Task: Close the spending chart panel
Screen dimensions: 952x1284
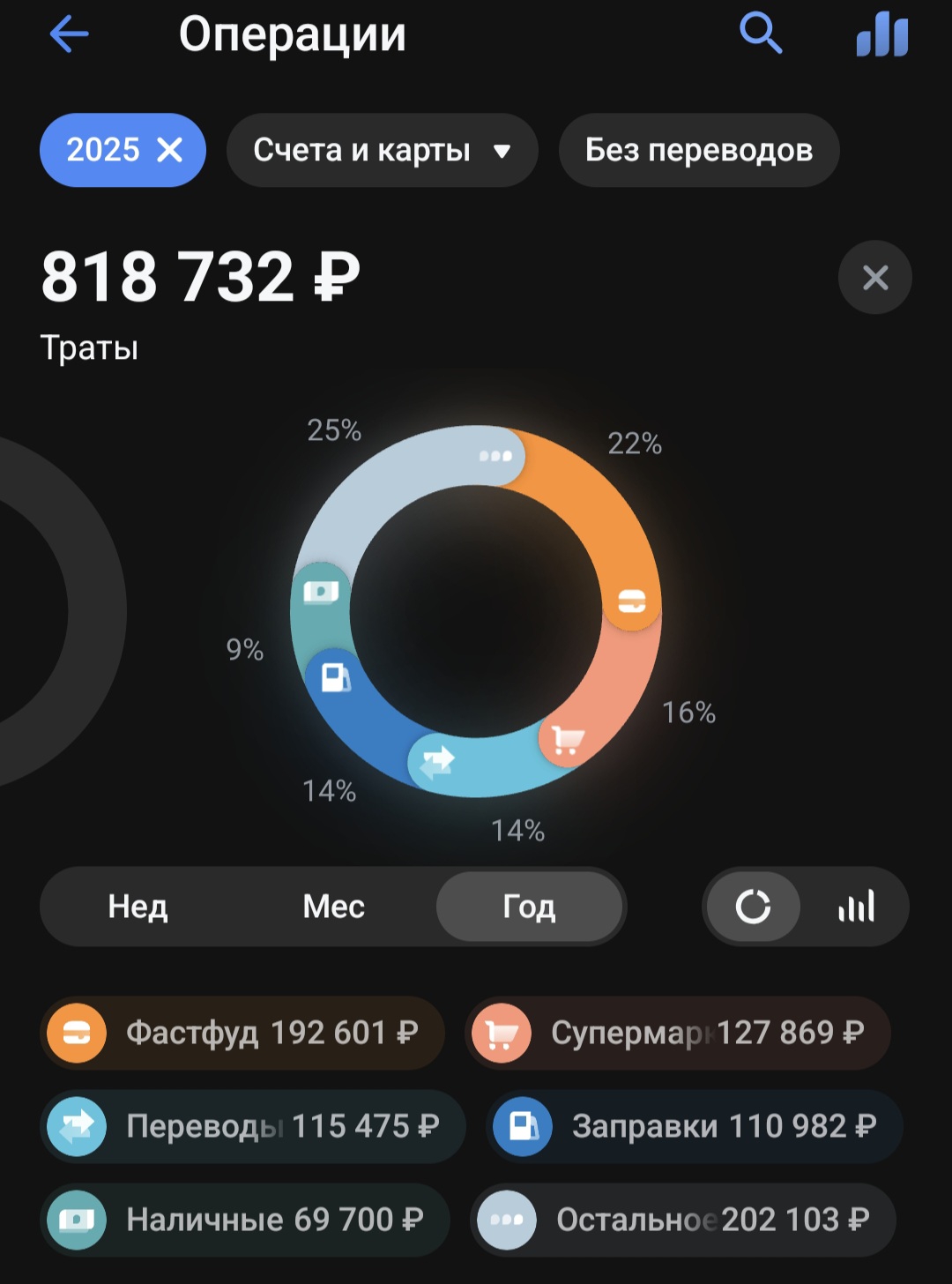Action: [874, 279]
